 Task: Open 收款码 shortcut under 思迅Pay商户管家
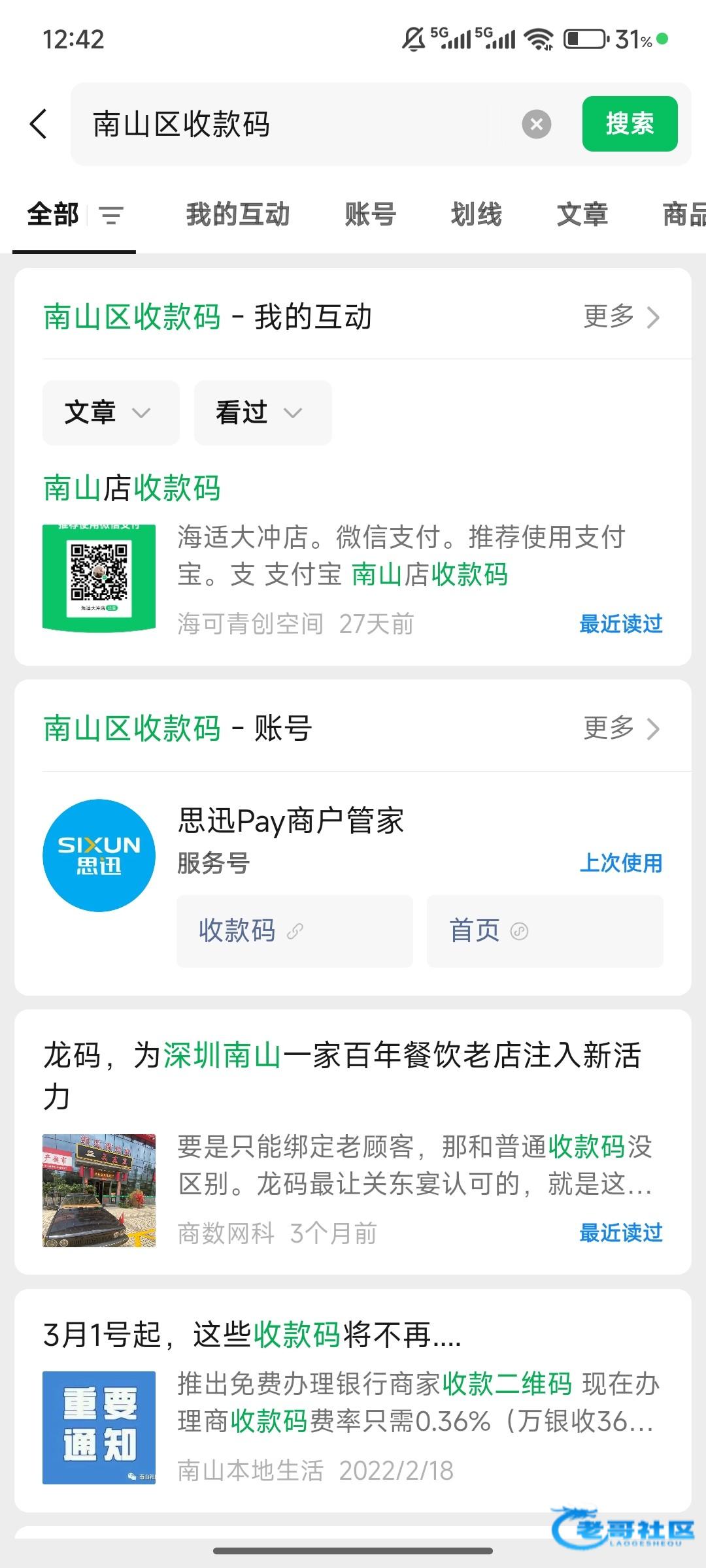[x=294, y=931]
